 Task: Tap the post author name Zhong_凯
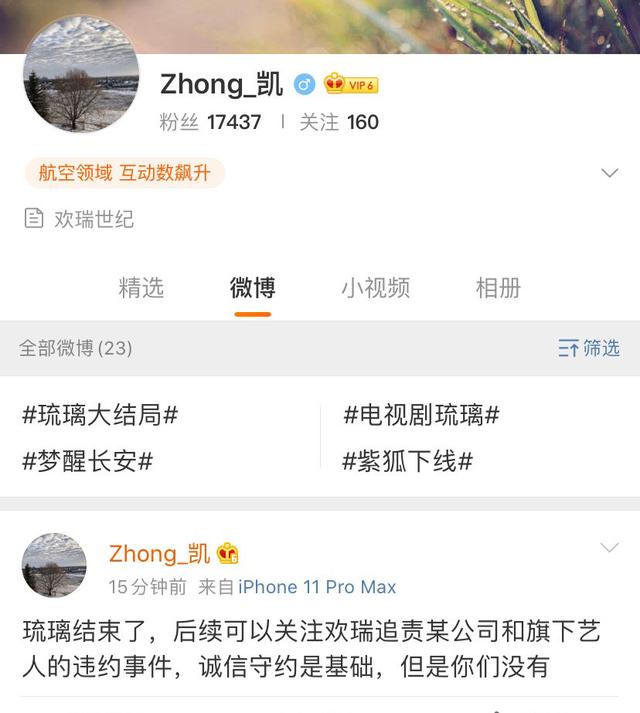[160, 553]
